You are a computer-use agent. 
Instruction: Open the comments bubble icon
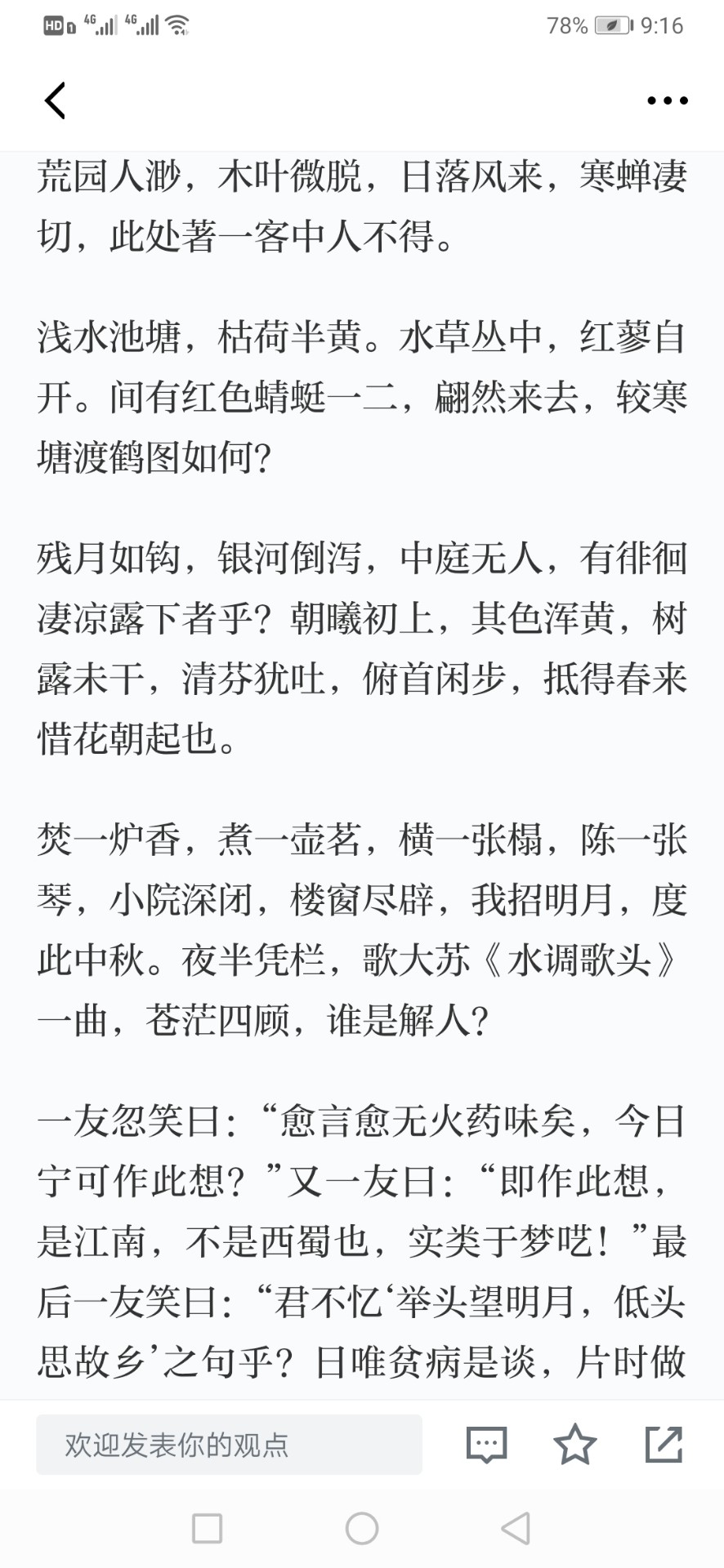pyautogui.click(x=487, y=1445)
